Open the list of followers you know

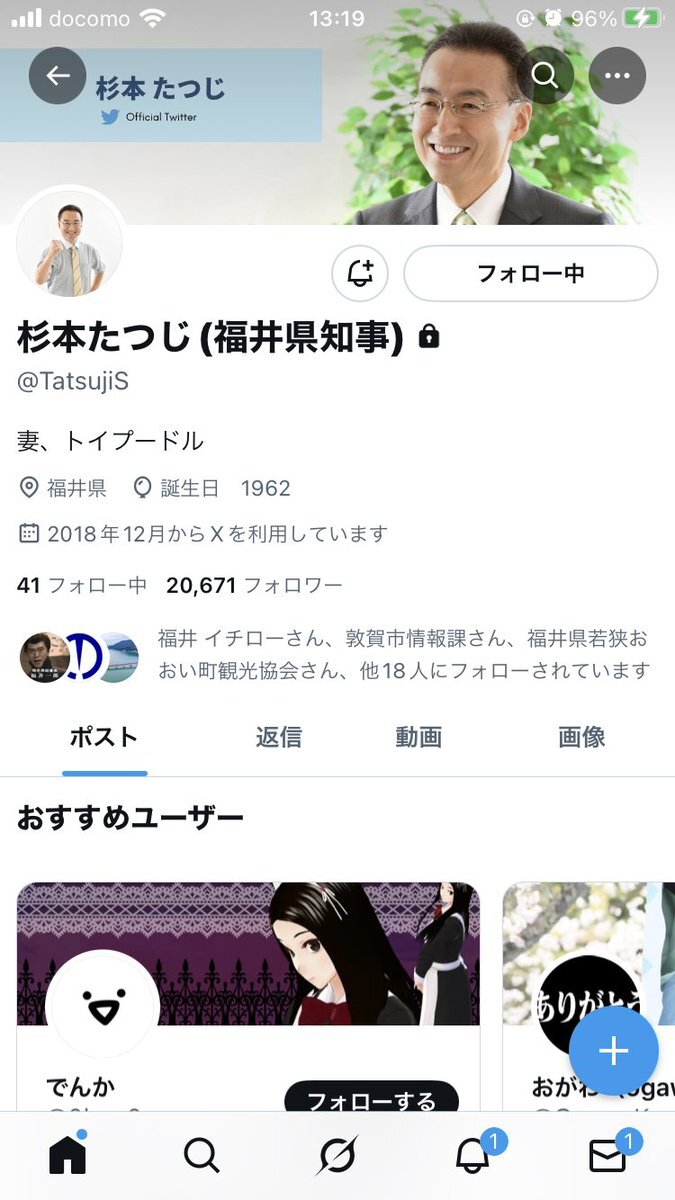coord(400,654)
